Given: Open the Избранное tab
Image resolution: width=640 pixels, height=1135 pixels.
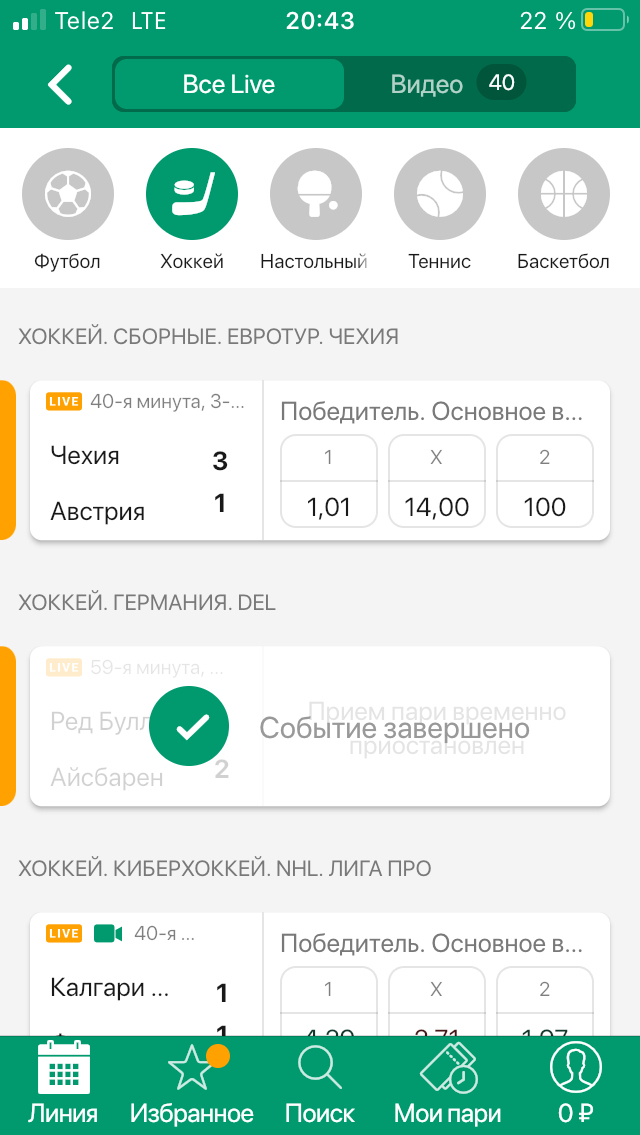Looking at the screenshot, I should point(192,1084).
